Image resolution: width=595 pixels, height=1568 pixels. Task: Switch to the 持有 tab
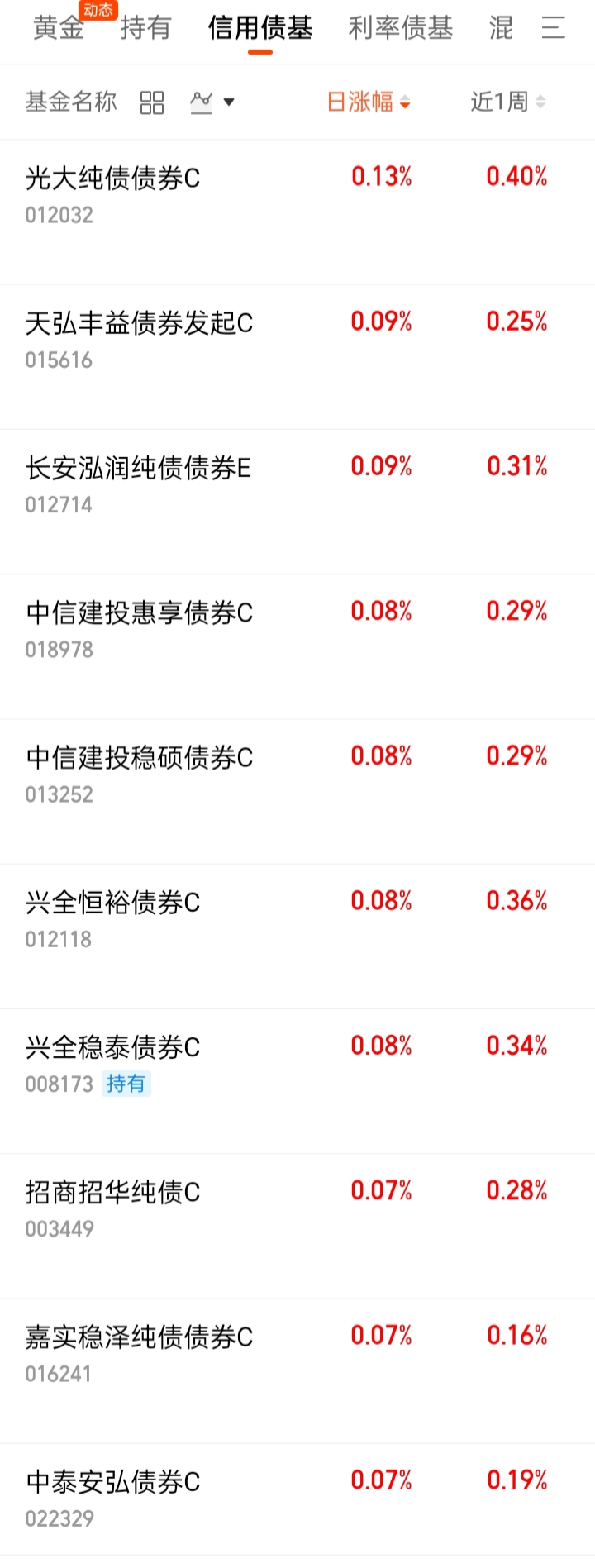pyautogui.click(x=145, y=29)
